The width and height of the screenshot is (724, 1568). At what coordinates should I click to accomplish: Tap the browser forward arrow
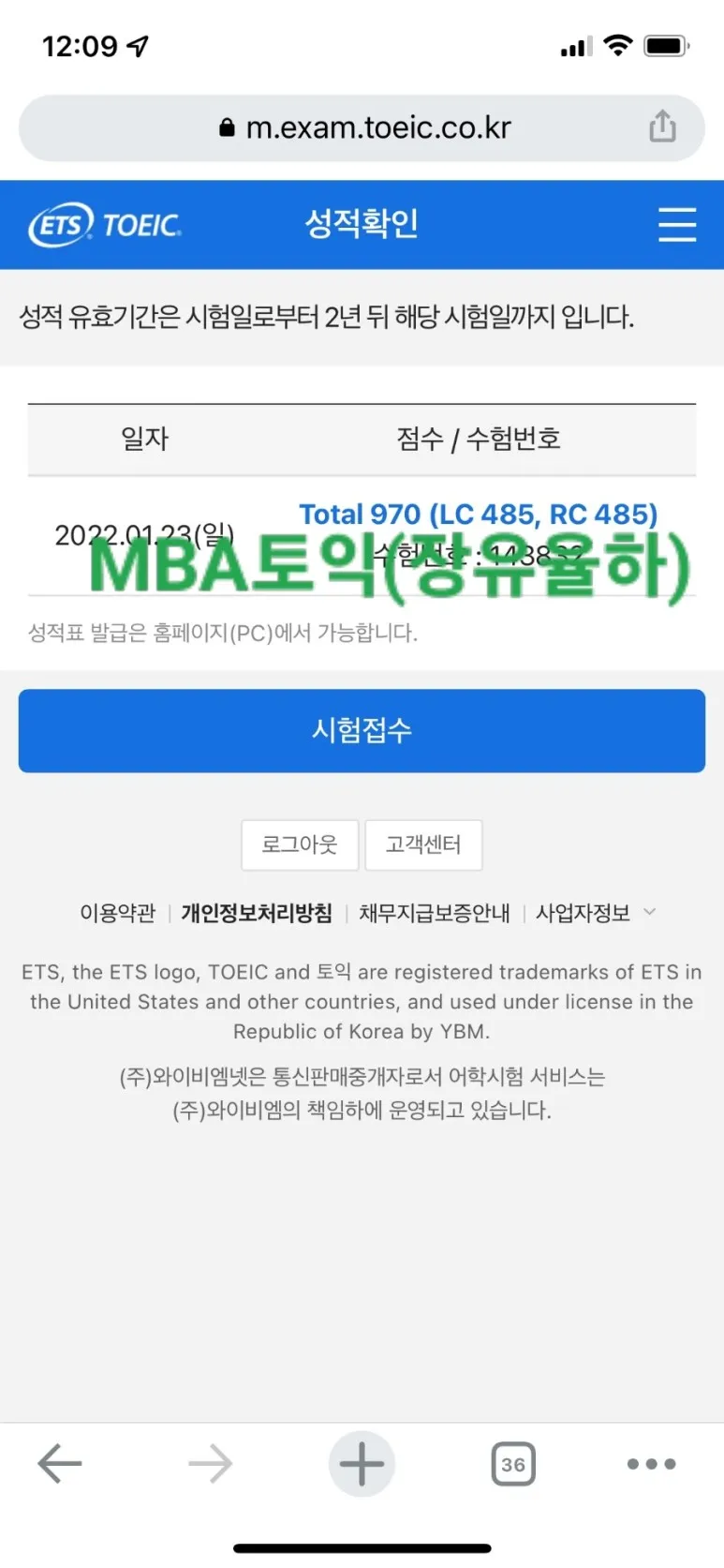[210, 1463]
